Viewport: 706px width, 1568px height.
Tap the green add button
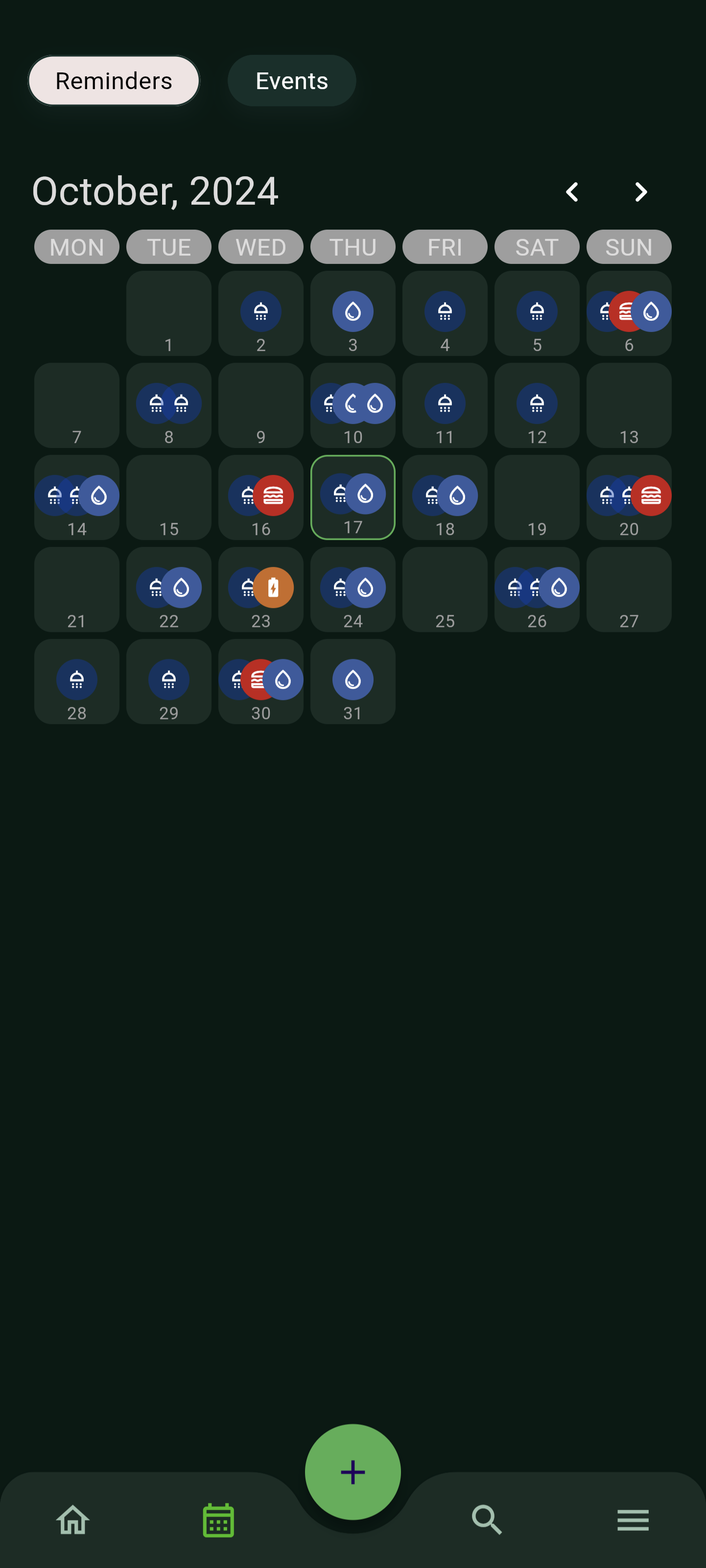pyautogui.click(x=353, y=1472)
